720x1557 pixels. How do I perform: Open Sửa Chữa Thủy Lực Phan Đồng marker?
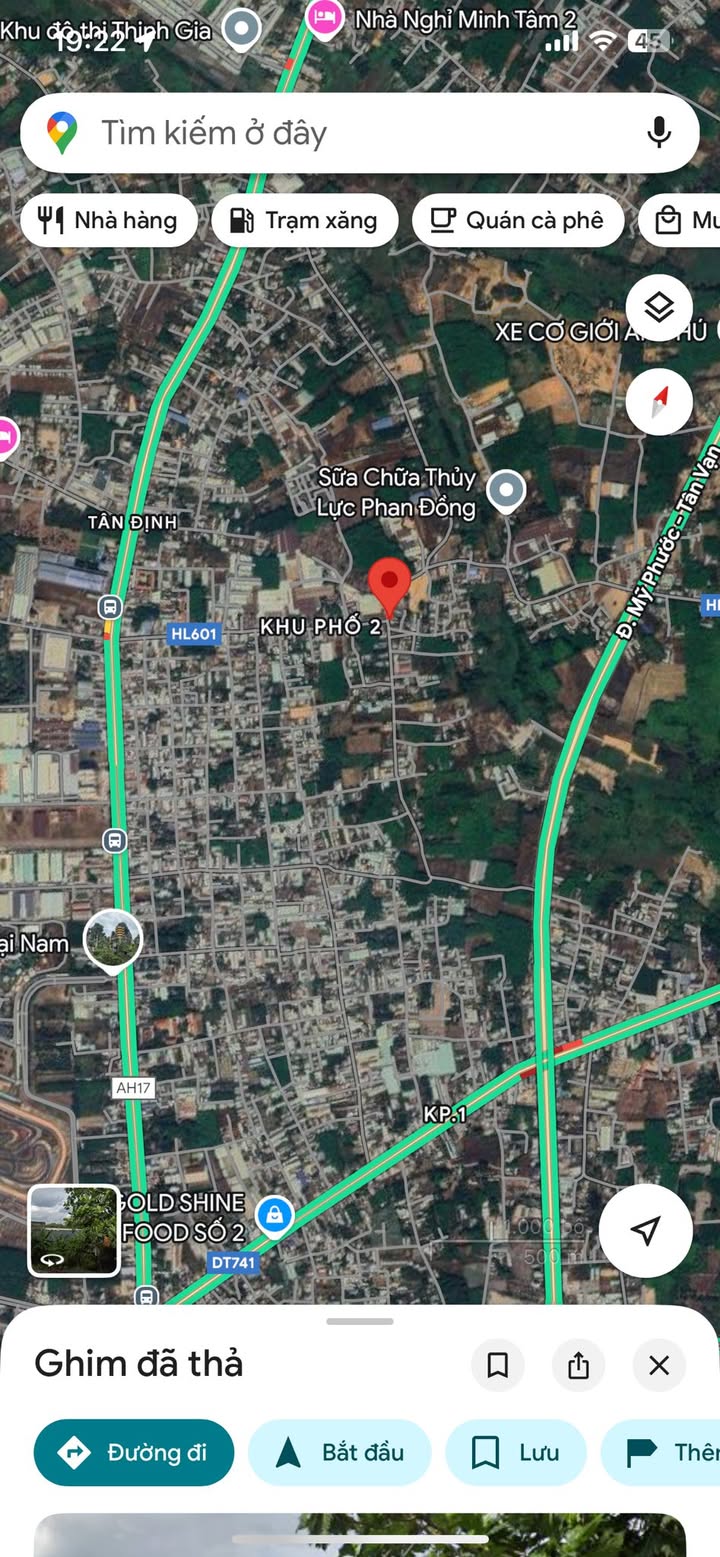click(506, 491)
